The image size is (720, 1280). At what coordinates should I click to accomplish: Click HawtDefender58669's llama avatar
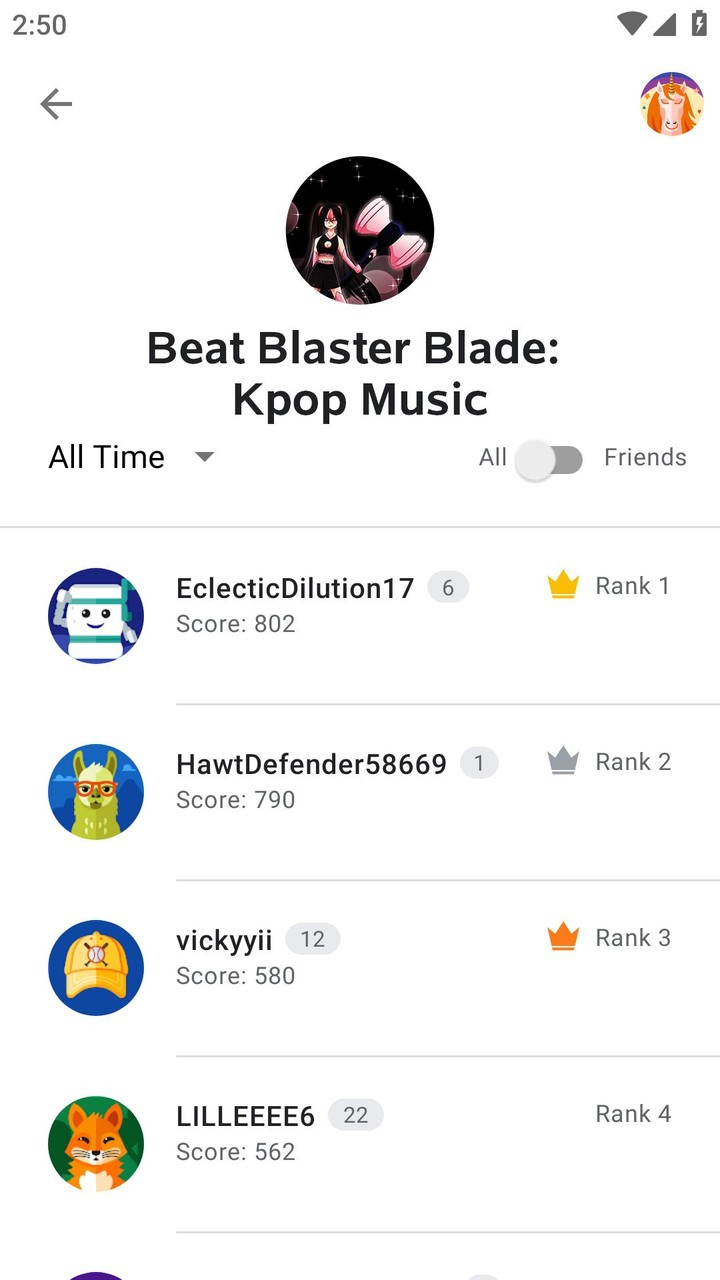coord(96,791)
